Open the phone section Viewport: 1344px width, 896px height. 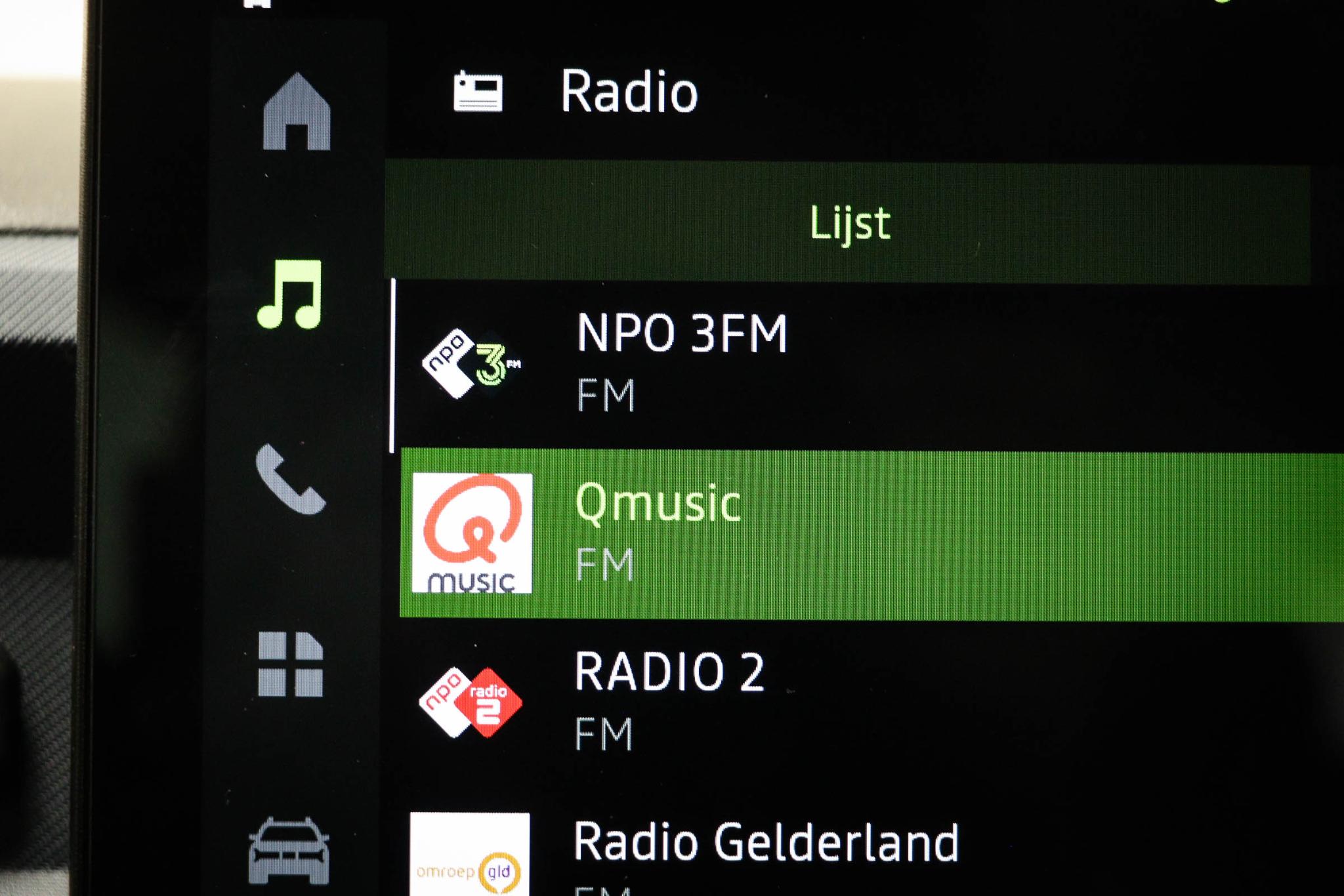click(289, 479)
